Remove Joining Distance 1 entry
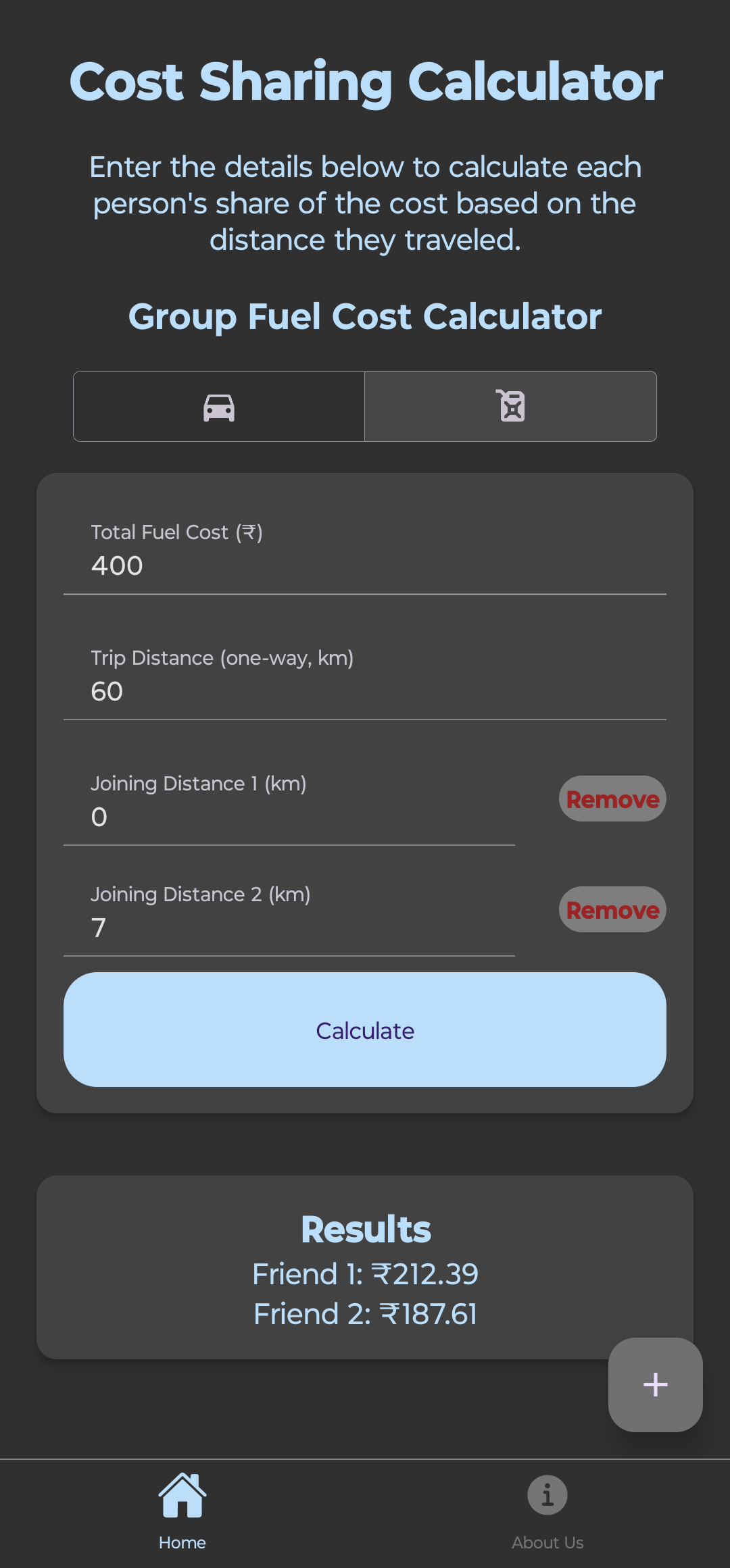This screenshot has width=730, height=1568. 612,799
